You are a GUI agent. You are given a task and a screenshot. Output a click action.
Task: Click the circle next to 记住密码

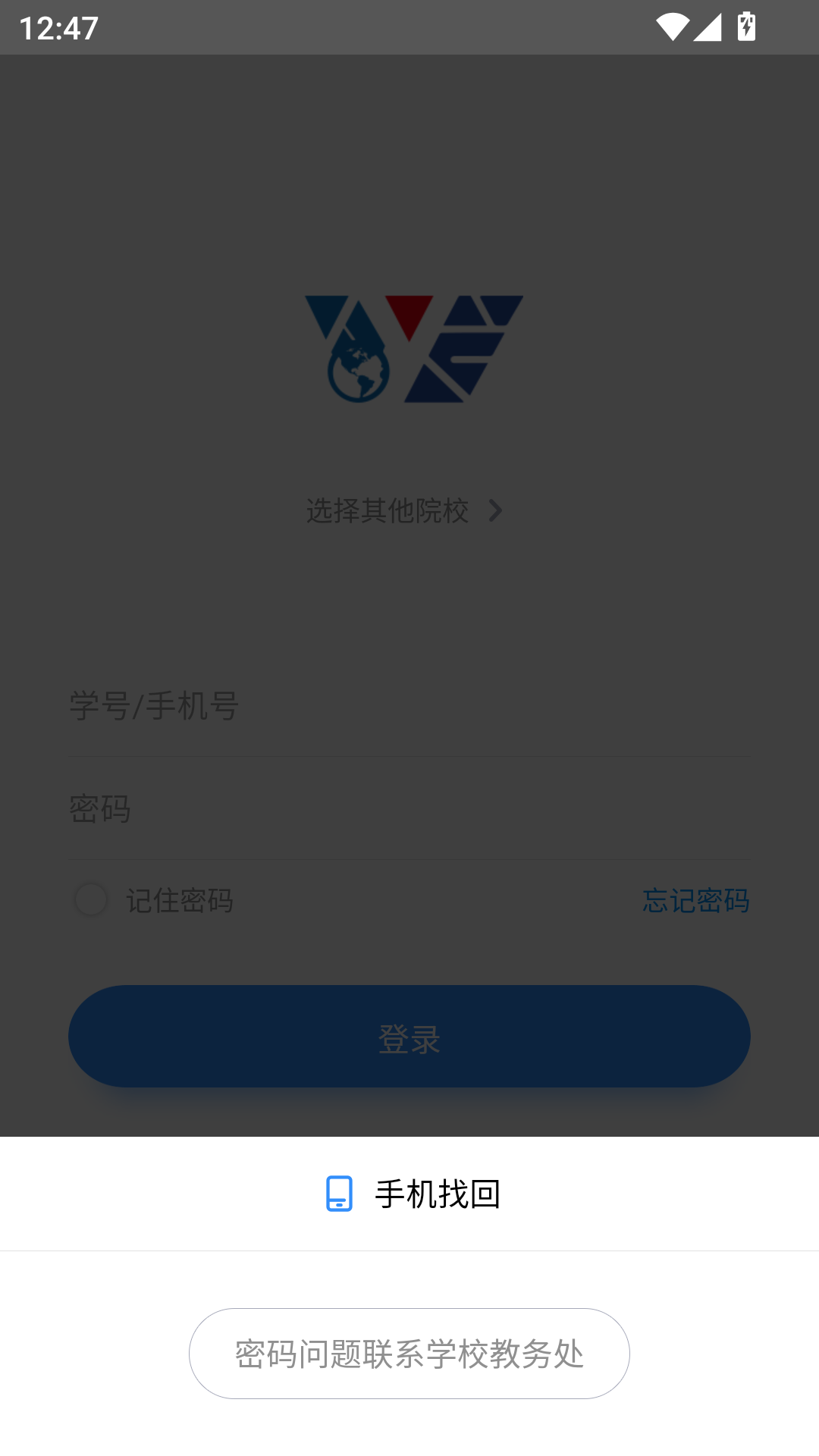click(90, 899)
